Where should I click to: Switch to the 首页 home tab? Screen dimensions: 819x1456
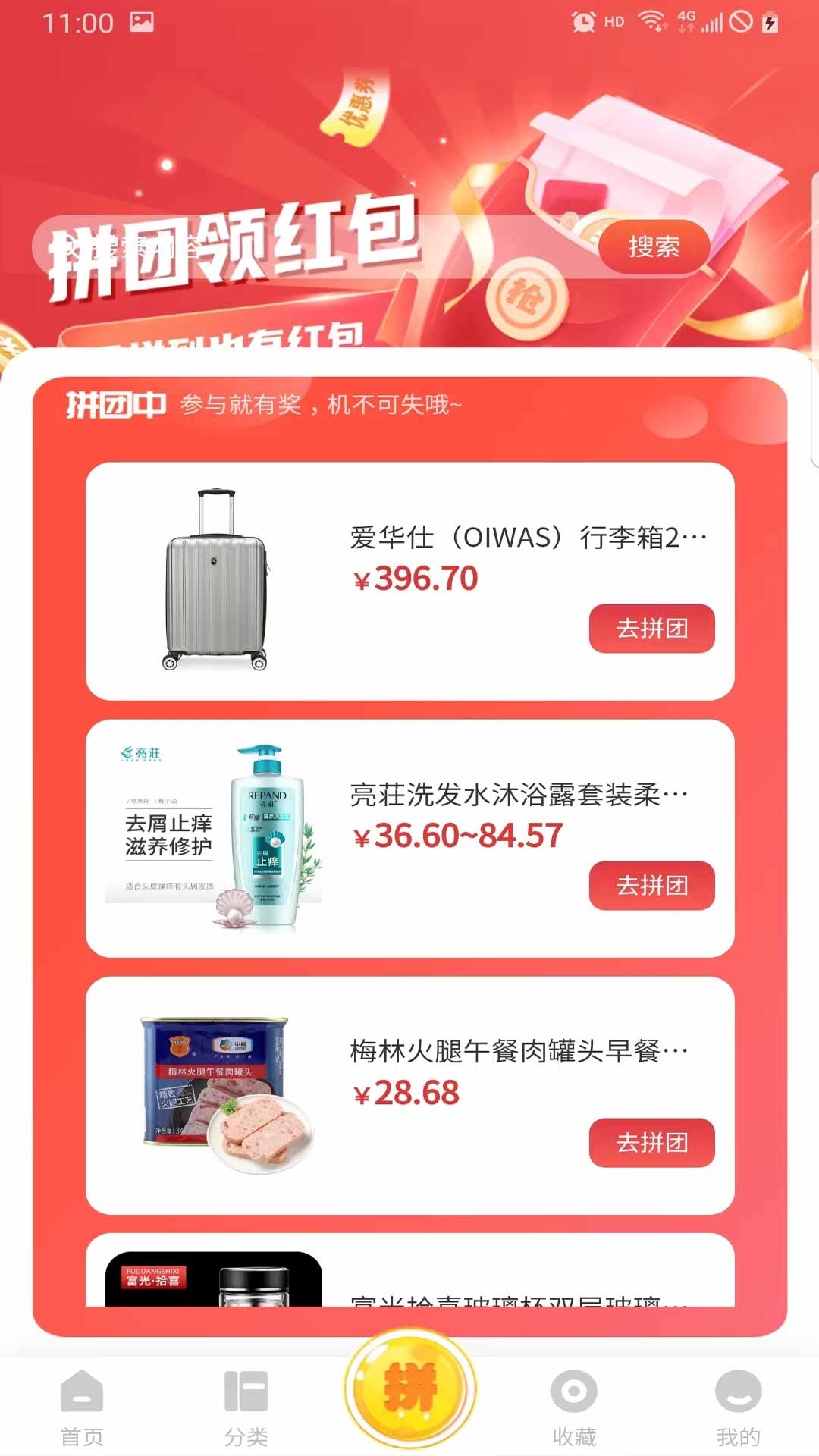coord(82,1407)
